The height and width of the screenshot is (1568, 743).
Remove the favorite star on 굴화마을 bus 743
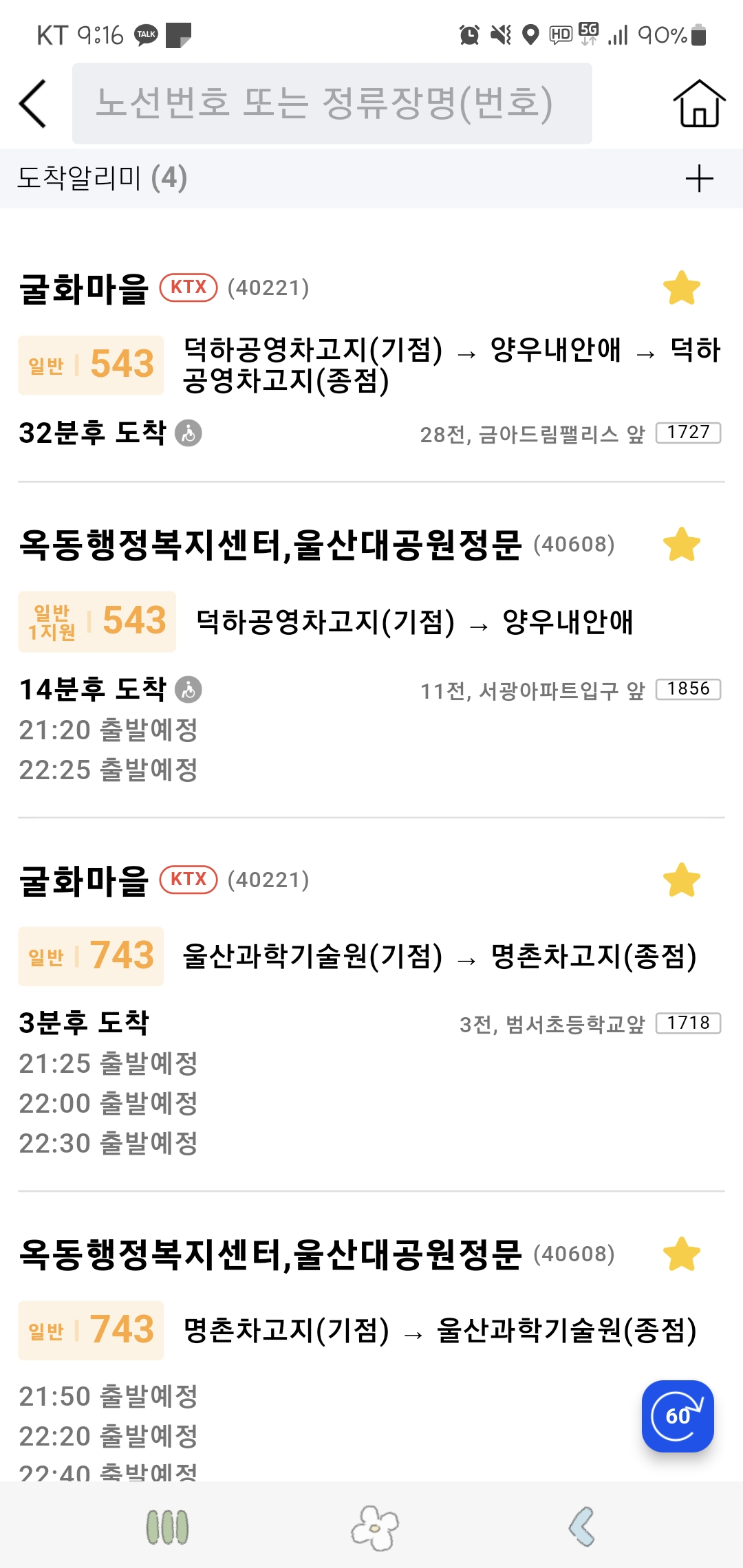681,880
